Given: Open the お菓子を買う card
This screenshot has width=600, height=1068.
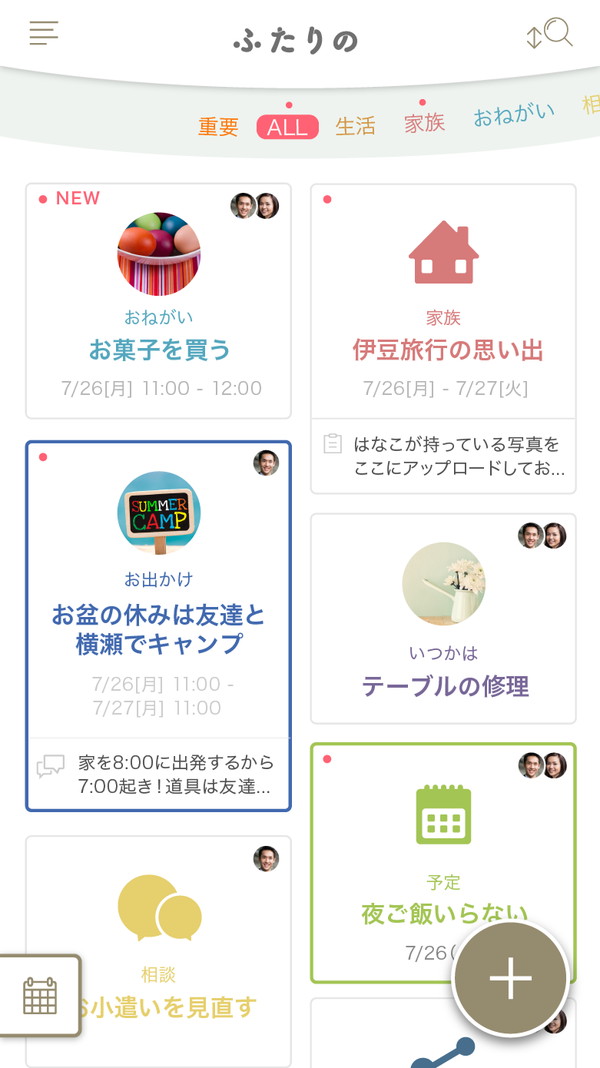Looking at the screenshot, I should pyautogui.click(x=159, y=301).
